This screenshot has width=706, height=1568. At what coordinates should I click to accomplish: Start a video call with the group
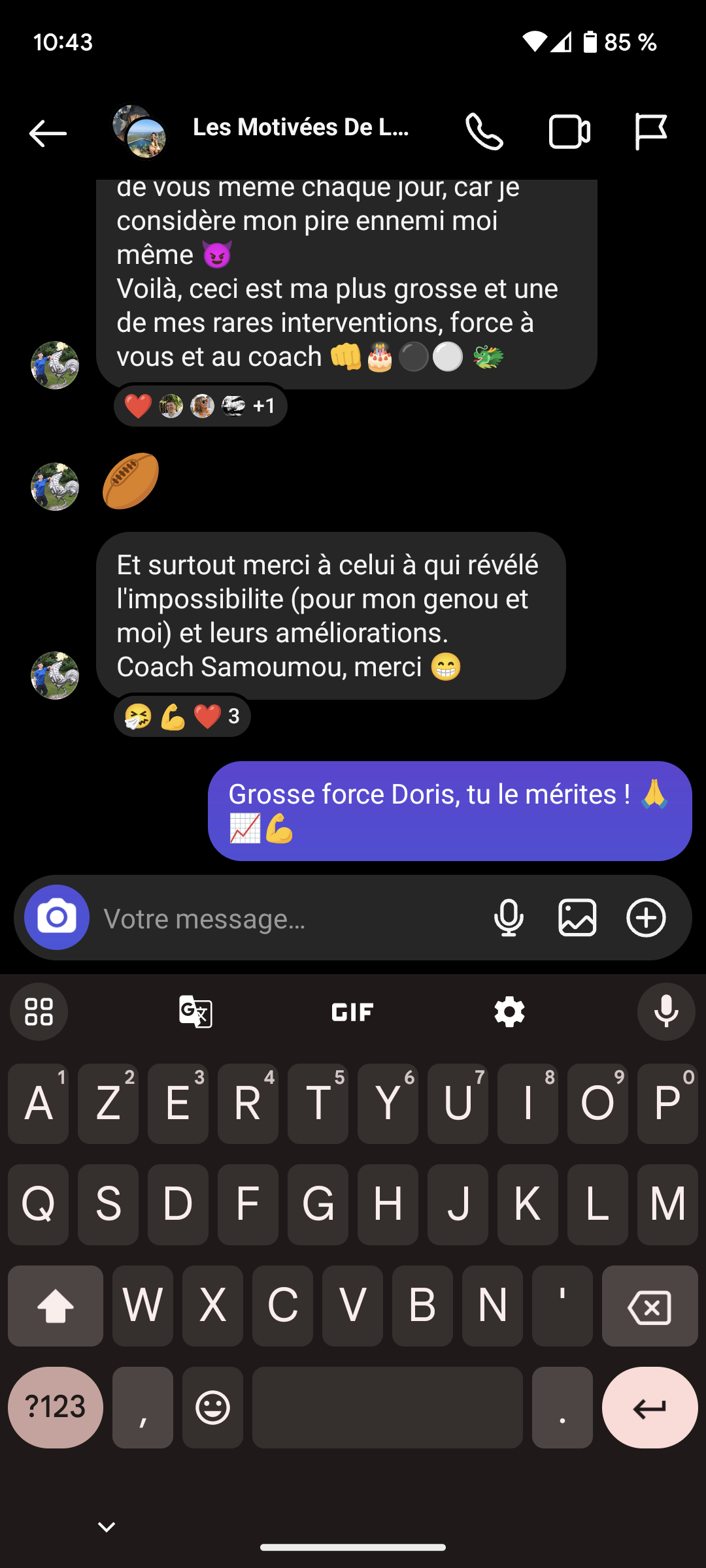coord(569,132)
